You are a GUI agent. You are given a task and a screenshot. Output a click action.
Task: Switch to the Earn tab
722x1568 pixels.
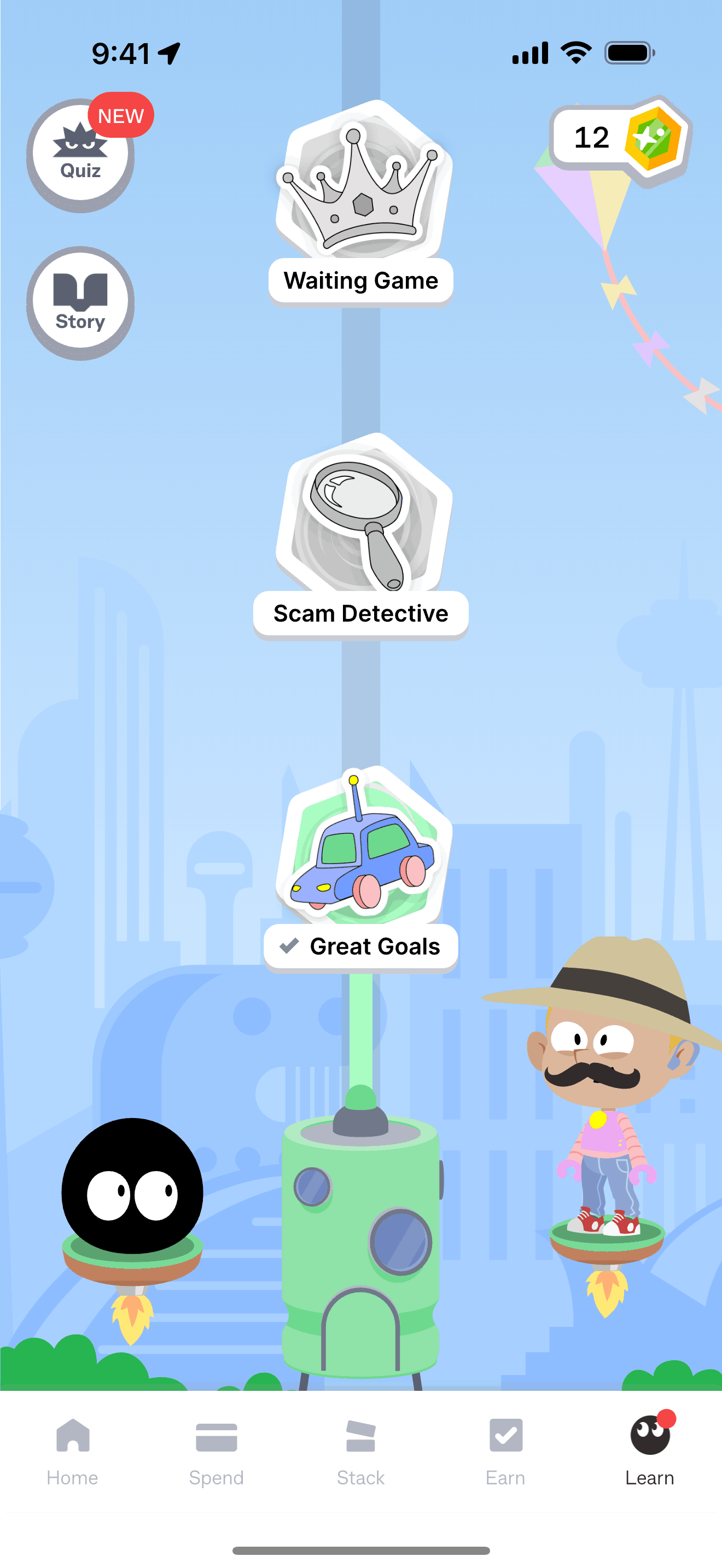[x=505, y=1452]
